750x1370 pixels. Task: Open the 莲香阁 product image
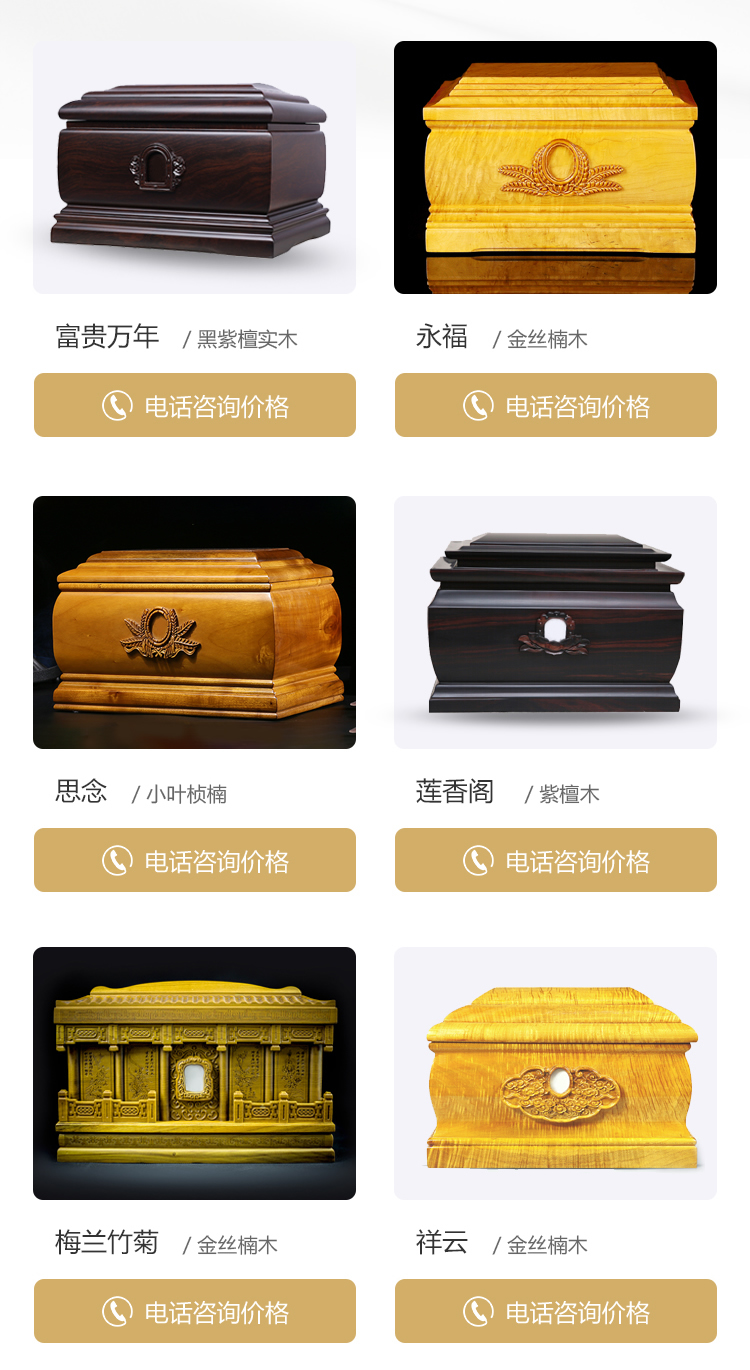click(x=555, y=622)
